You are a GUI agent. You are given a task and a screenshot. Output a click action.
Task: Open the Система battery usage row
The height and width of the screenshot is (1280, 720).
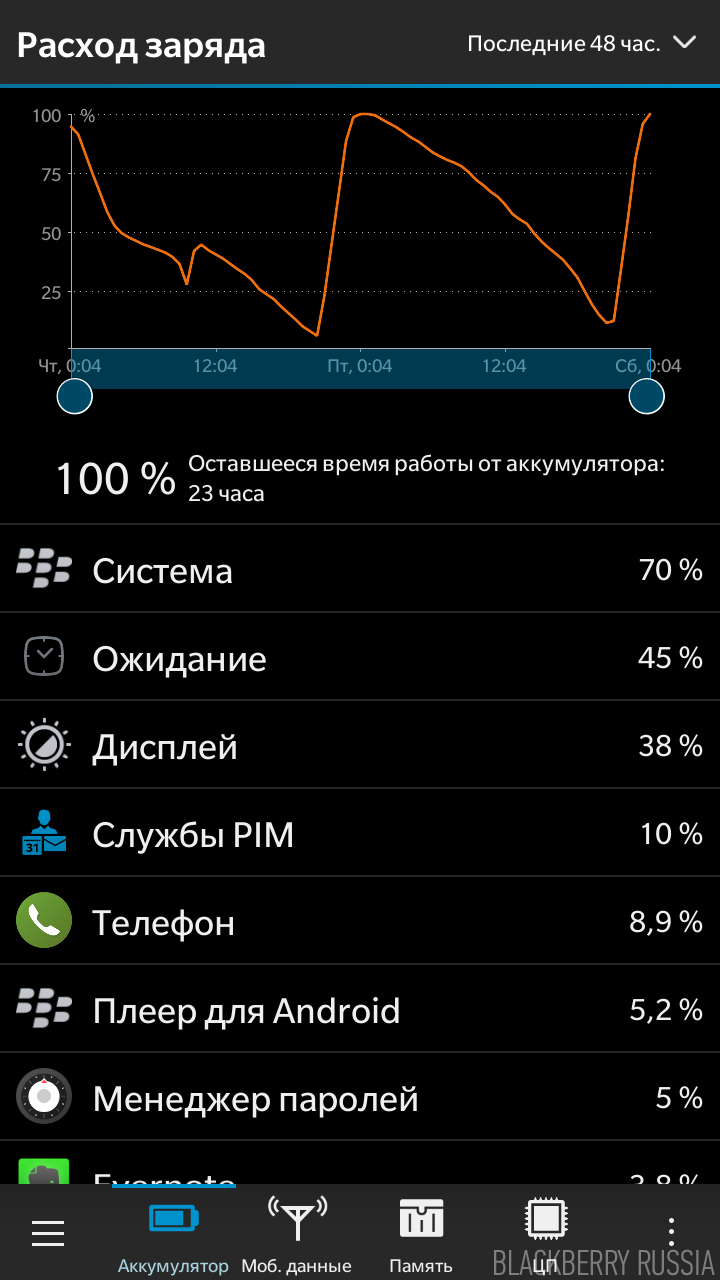pyautogui.click(x=360, y=570)
